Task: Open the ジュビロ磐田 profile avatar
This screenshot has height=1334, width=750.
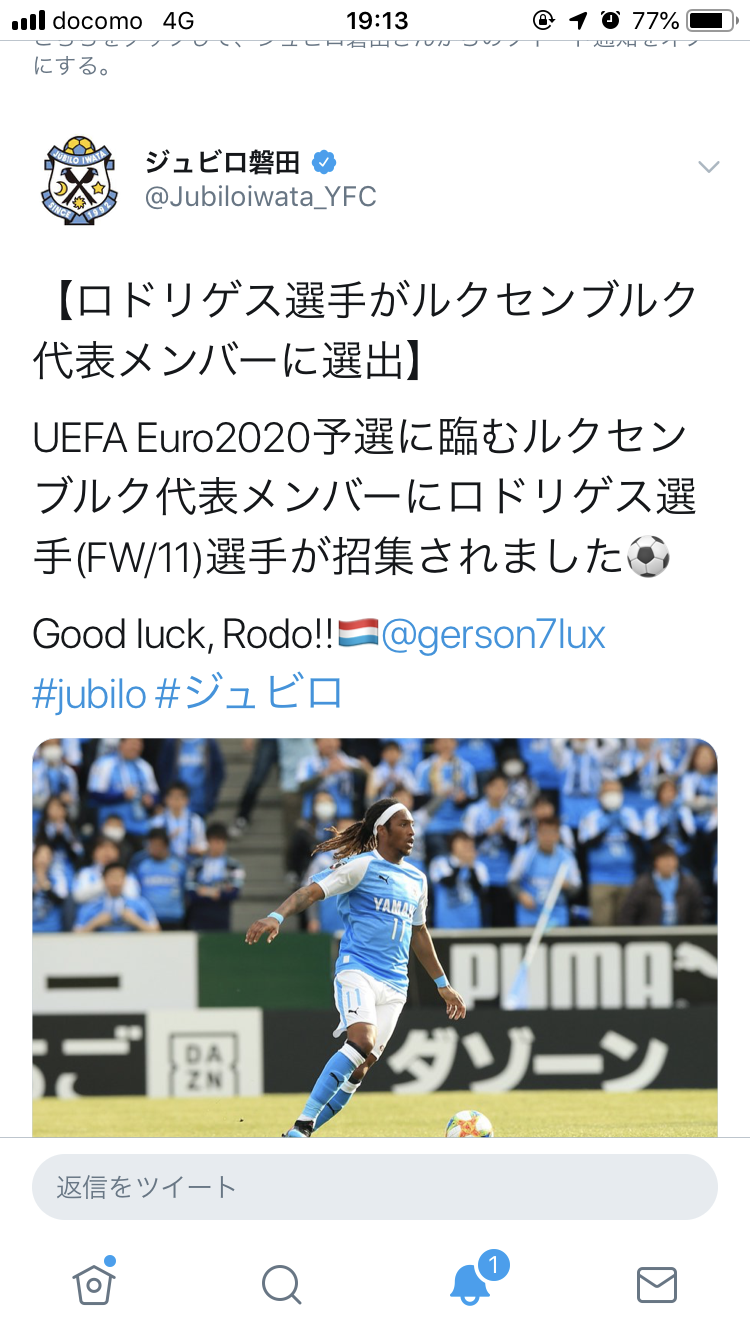Action: [x=80, y=180]
